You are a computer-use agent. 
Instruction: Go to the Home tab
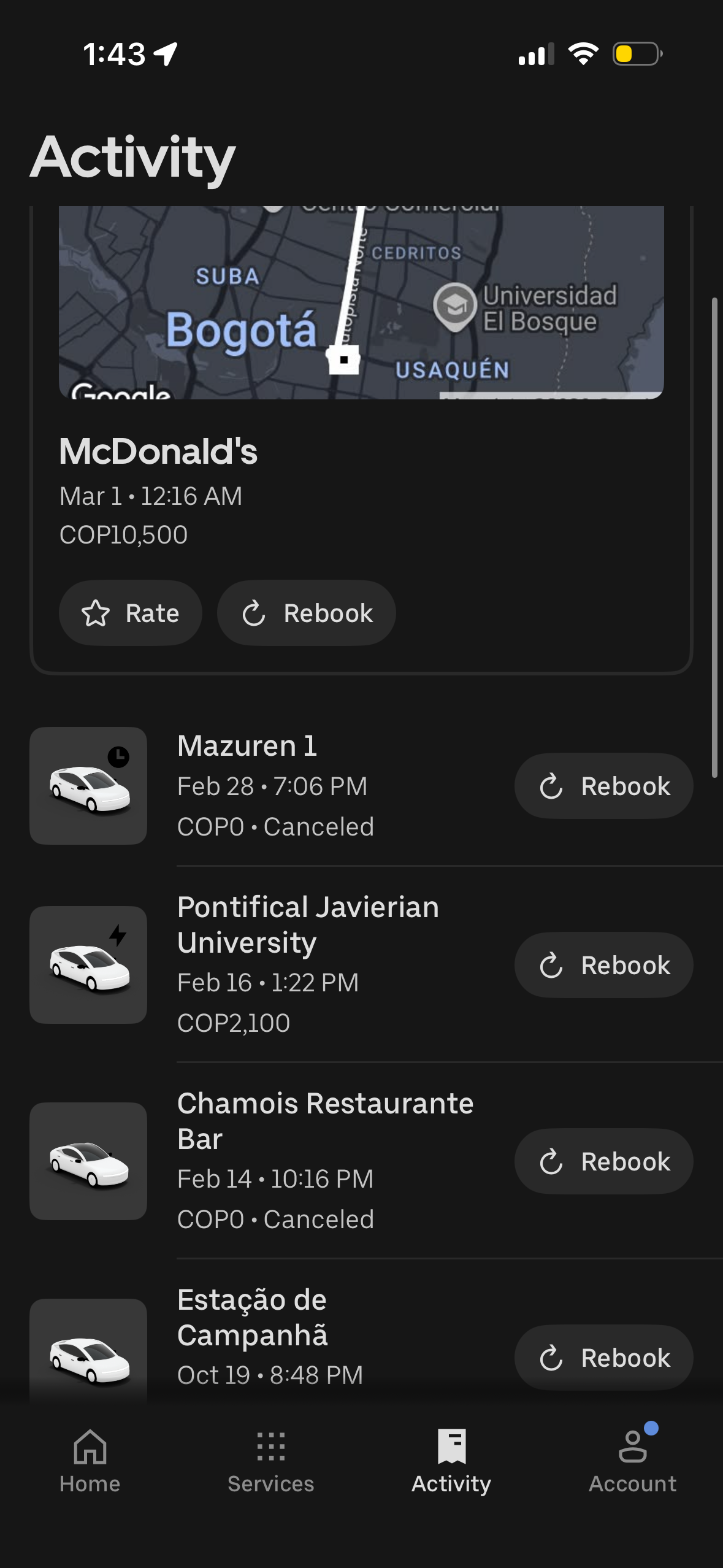tap(90, 1461)
